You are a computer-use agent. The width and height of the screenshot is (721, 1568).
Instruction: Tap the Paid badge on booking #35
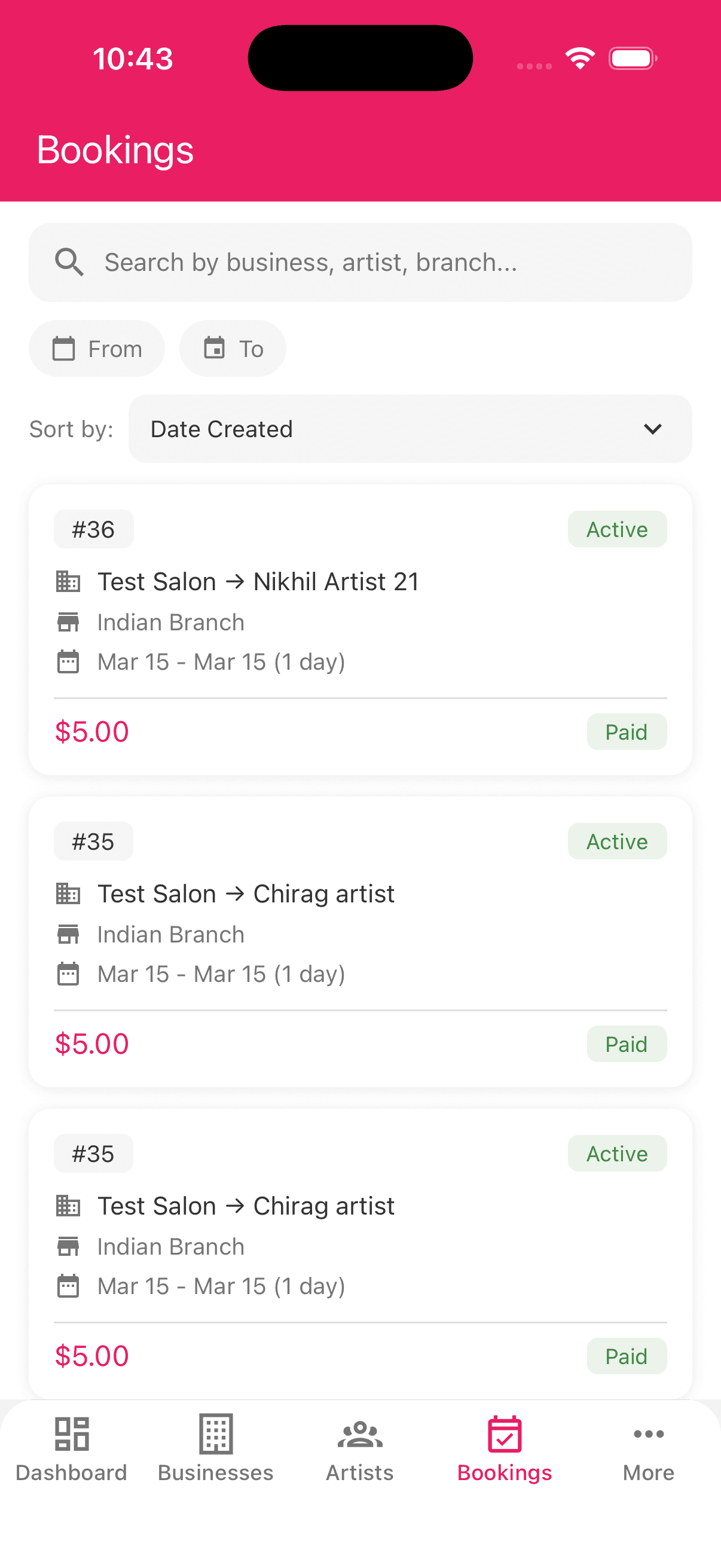point(626,1044)
